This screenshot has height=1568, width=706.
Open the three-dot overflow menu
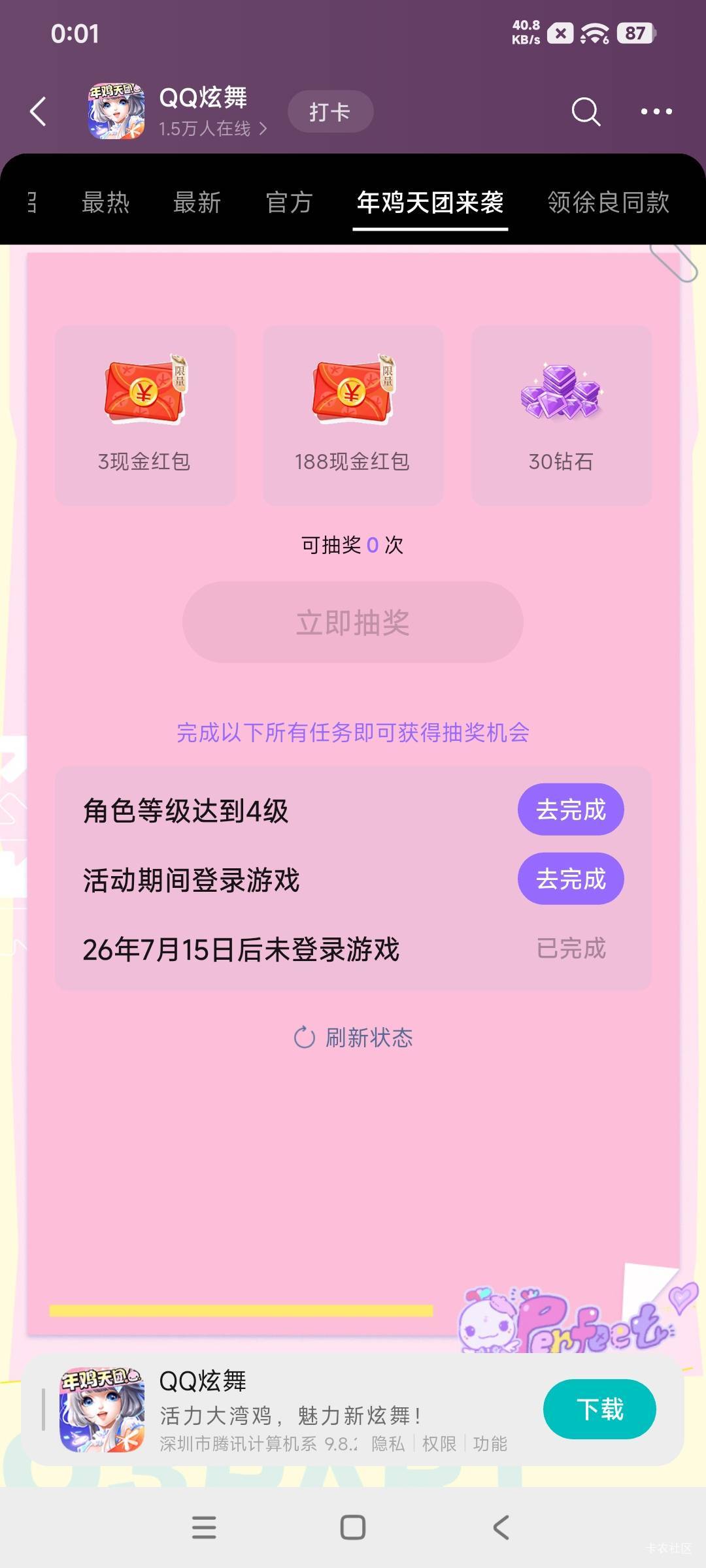656,112
